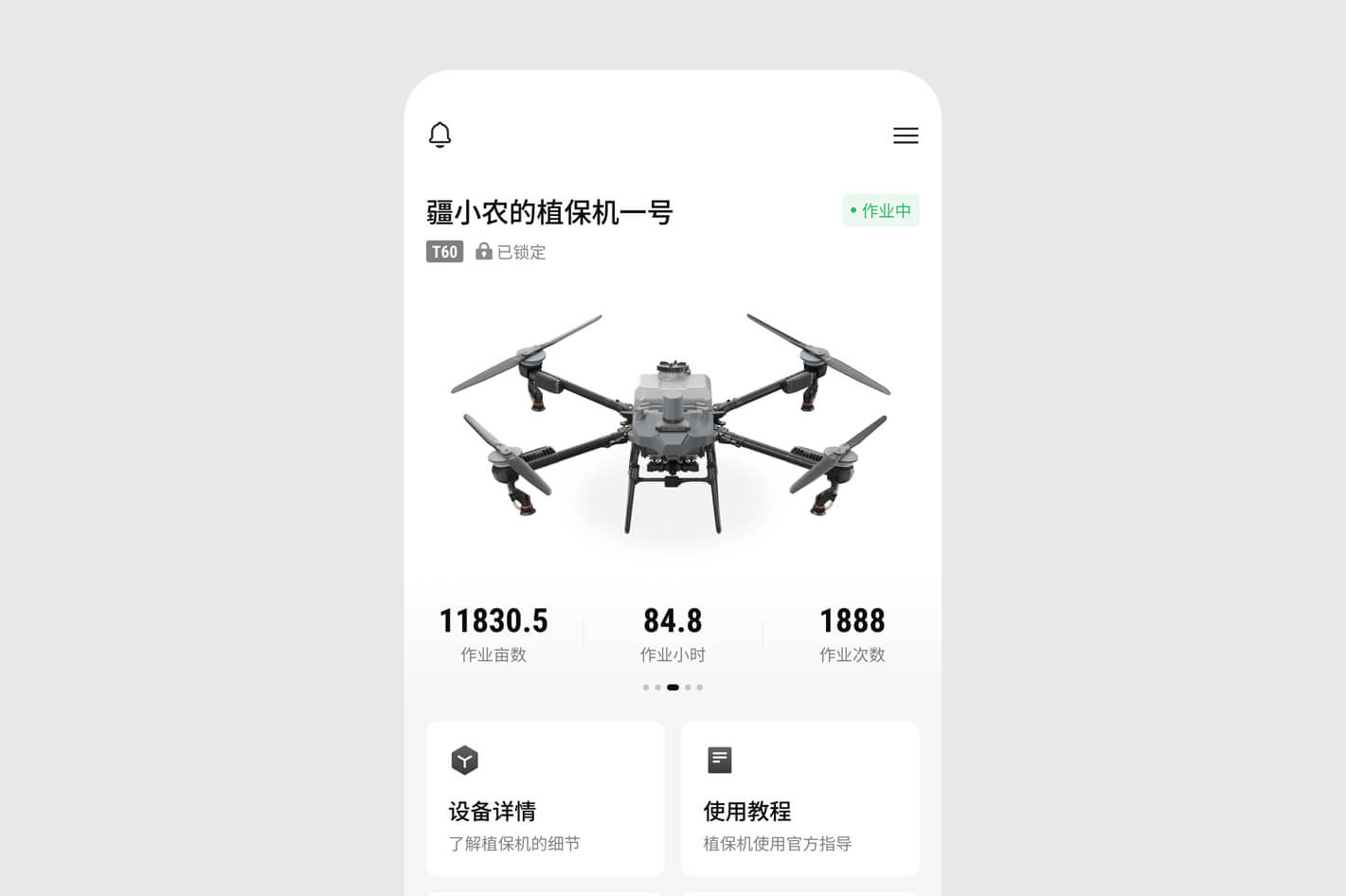Open the hamburger menu
Screen dimensions: 1346x896
(x=906, y=135)
